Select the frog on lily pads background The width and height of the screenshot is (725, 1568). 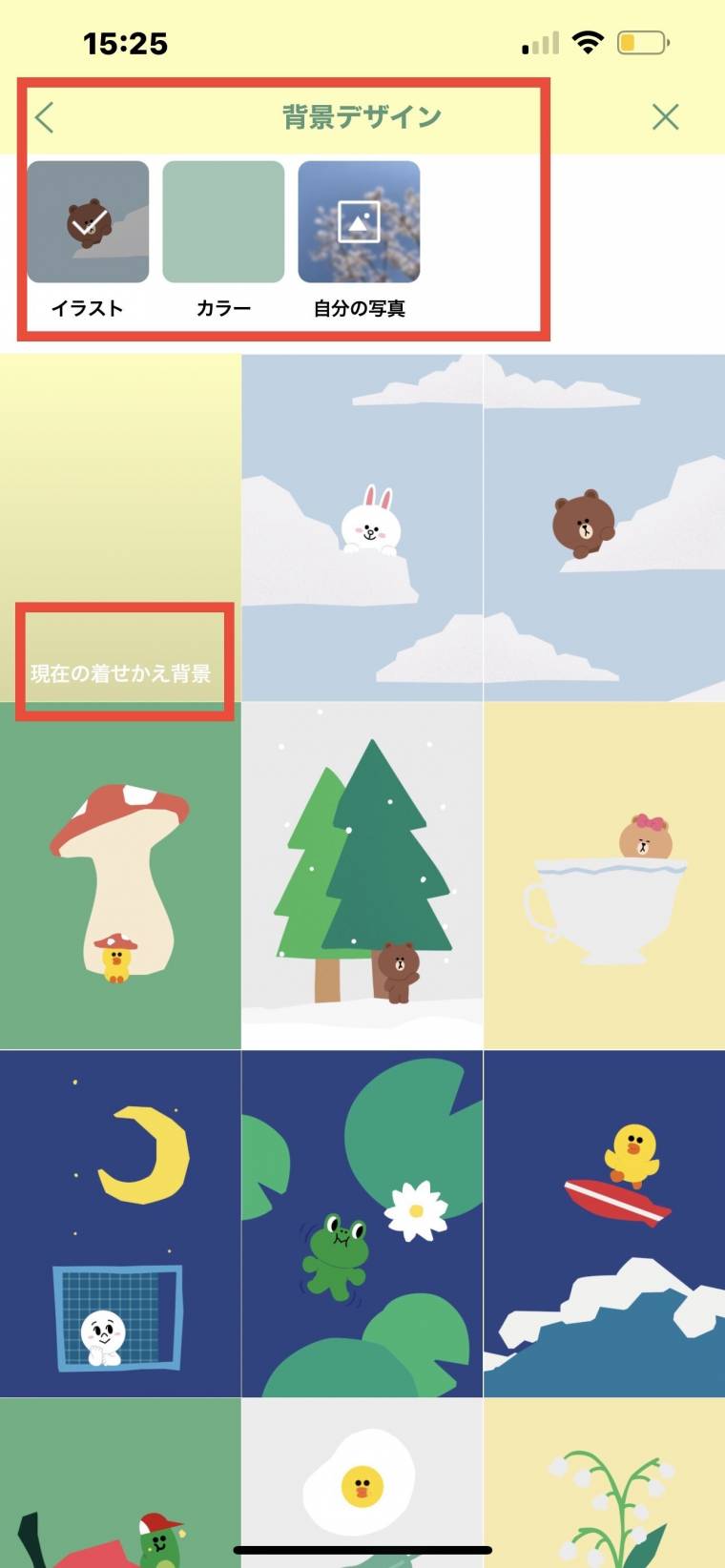[x=362, y=1224]
